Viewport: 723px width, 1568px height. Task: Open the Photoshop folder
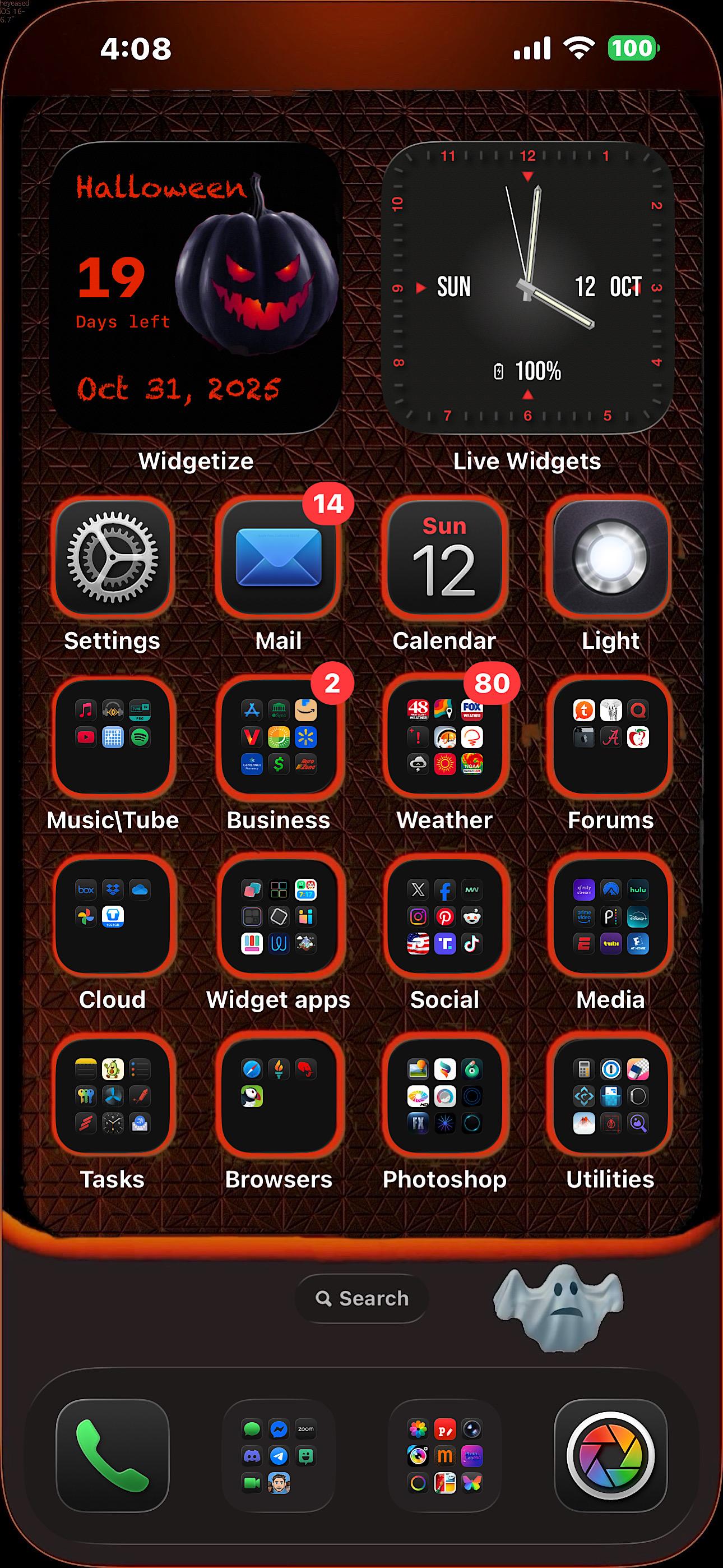click(x=445, y=1096)
